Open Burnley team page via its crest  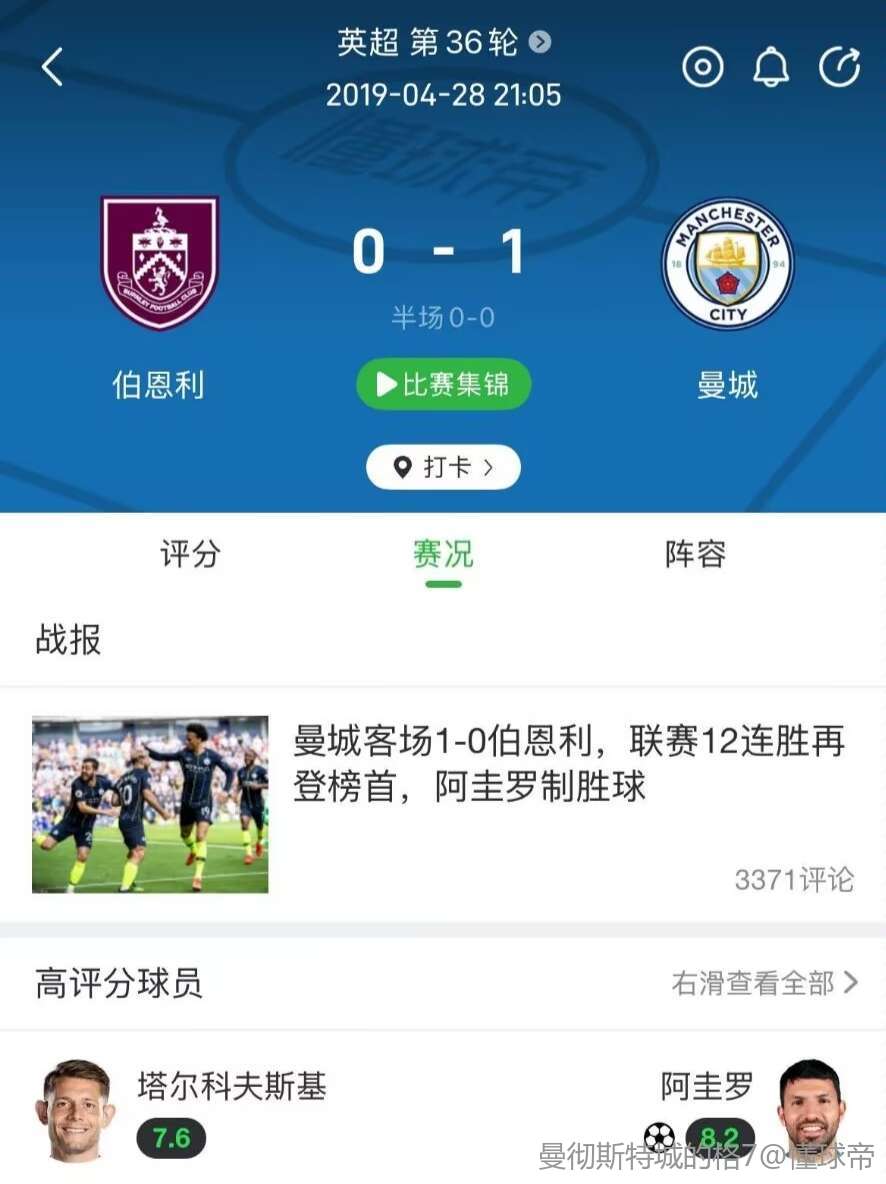click(x=159, y=263)
